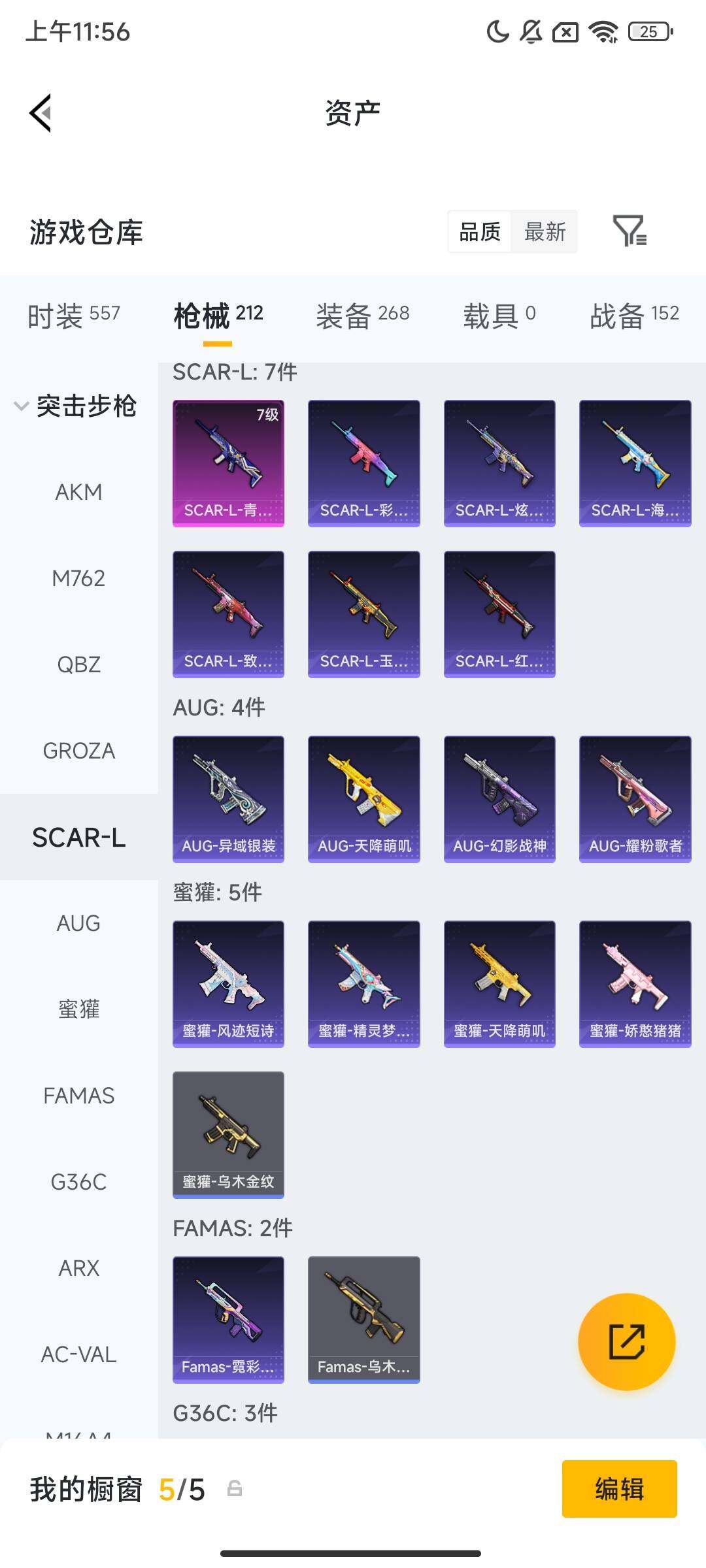Select FAMAS in the side list

pyautogui.click(x=79, y=1096)
